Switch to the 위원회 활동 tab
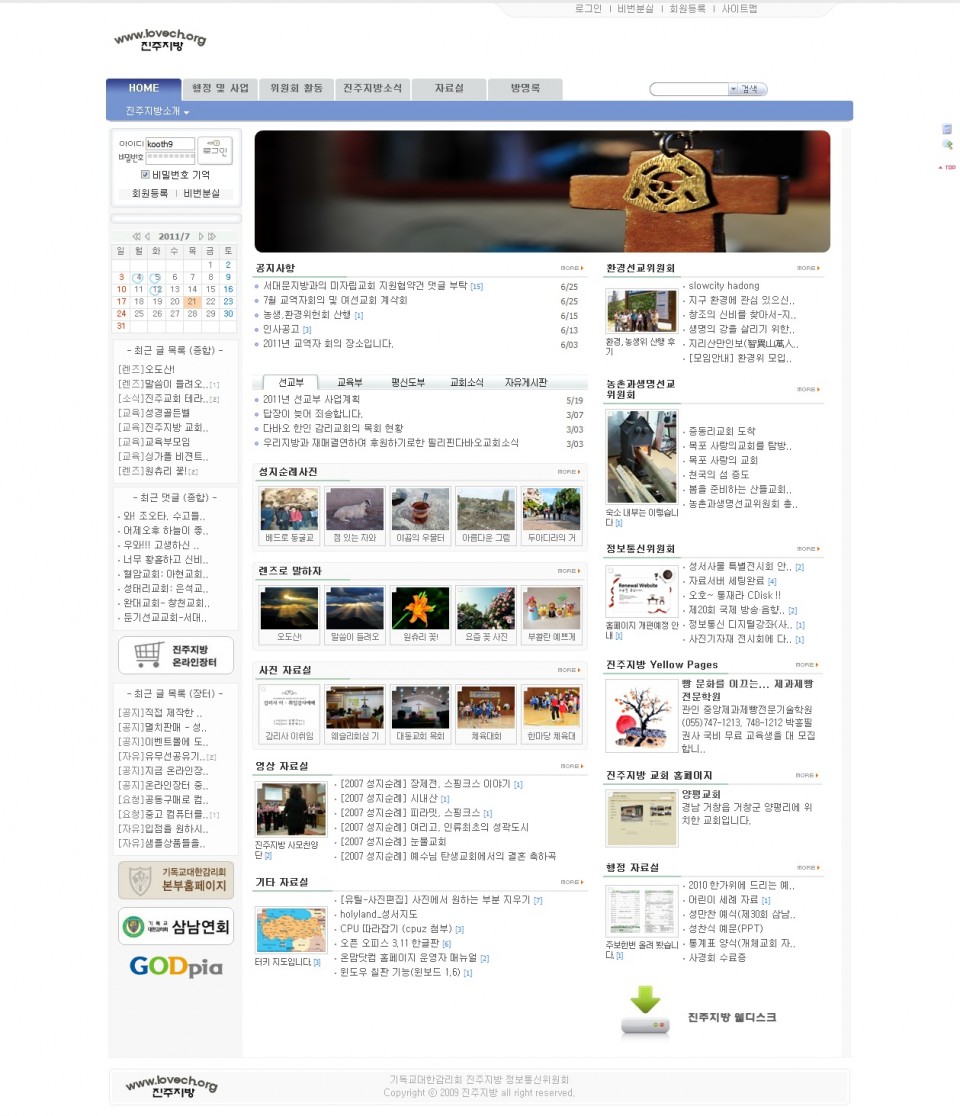Viewport: 960px width, 1116px height. point(297,89)
